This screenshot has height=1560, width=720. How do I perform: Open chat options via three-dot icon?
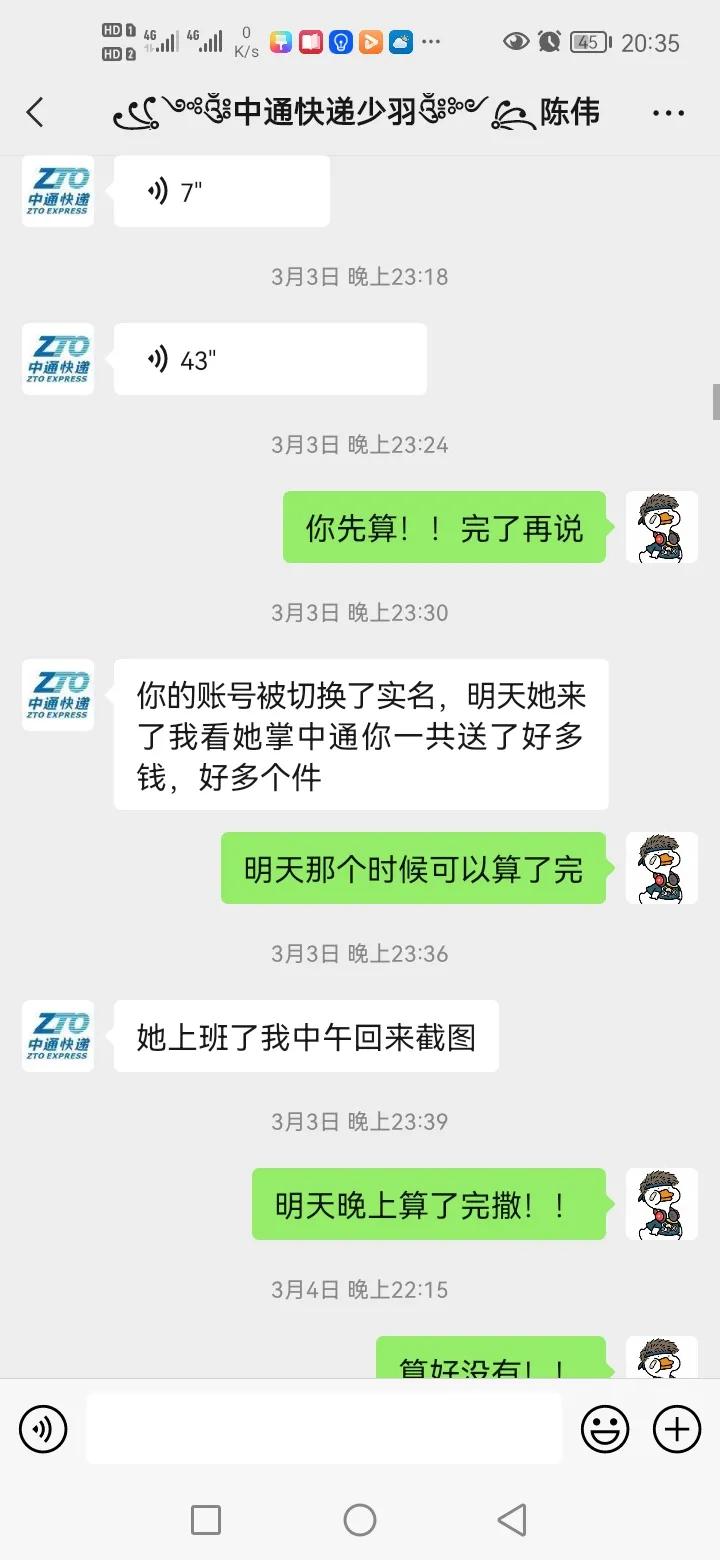667,113
